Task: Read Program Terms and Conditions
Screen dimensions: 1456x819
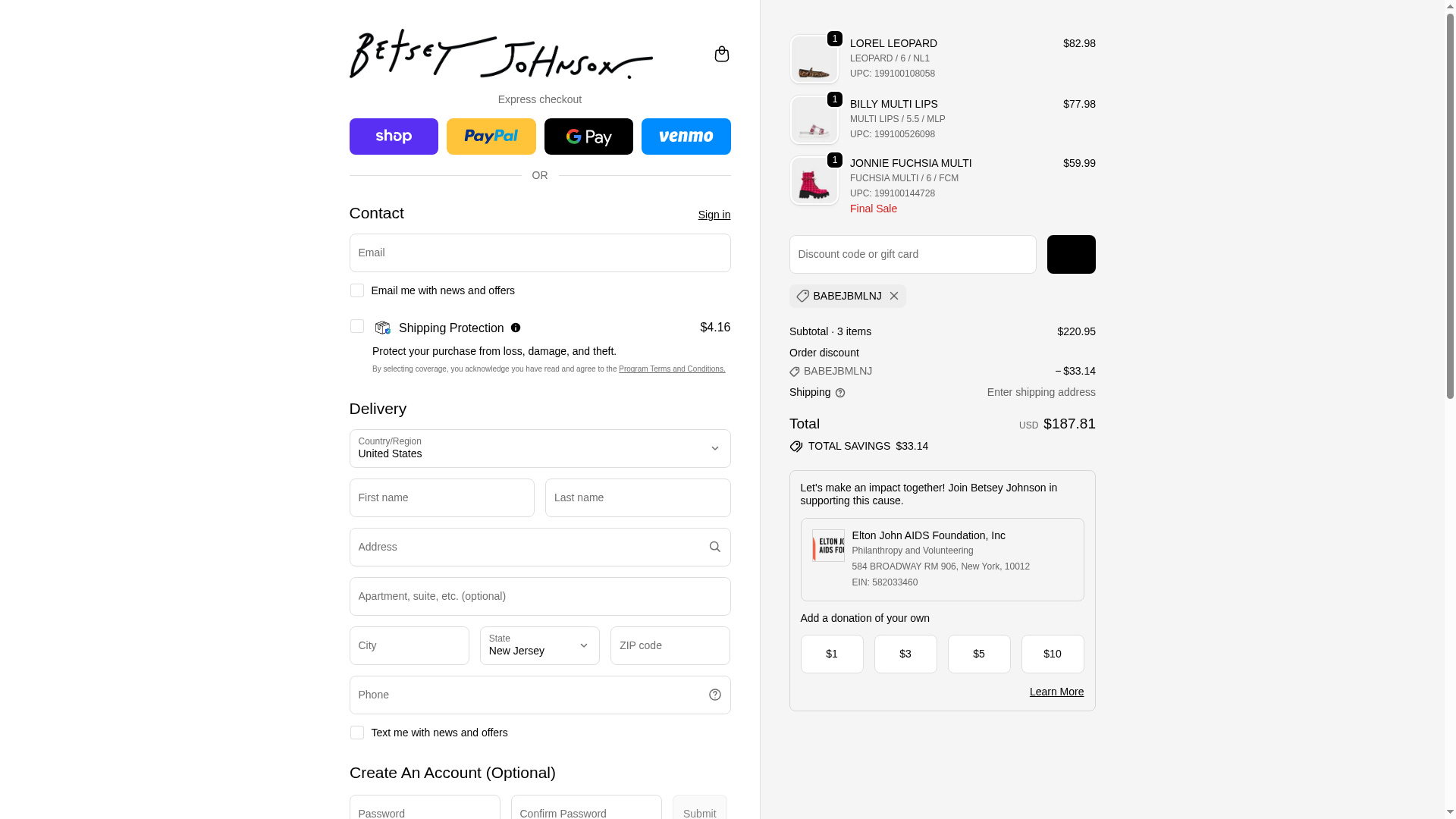Action: tap(671, 369)
